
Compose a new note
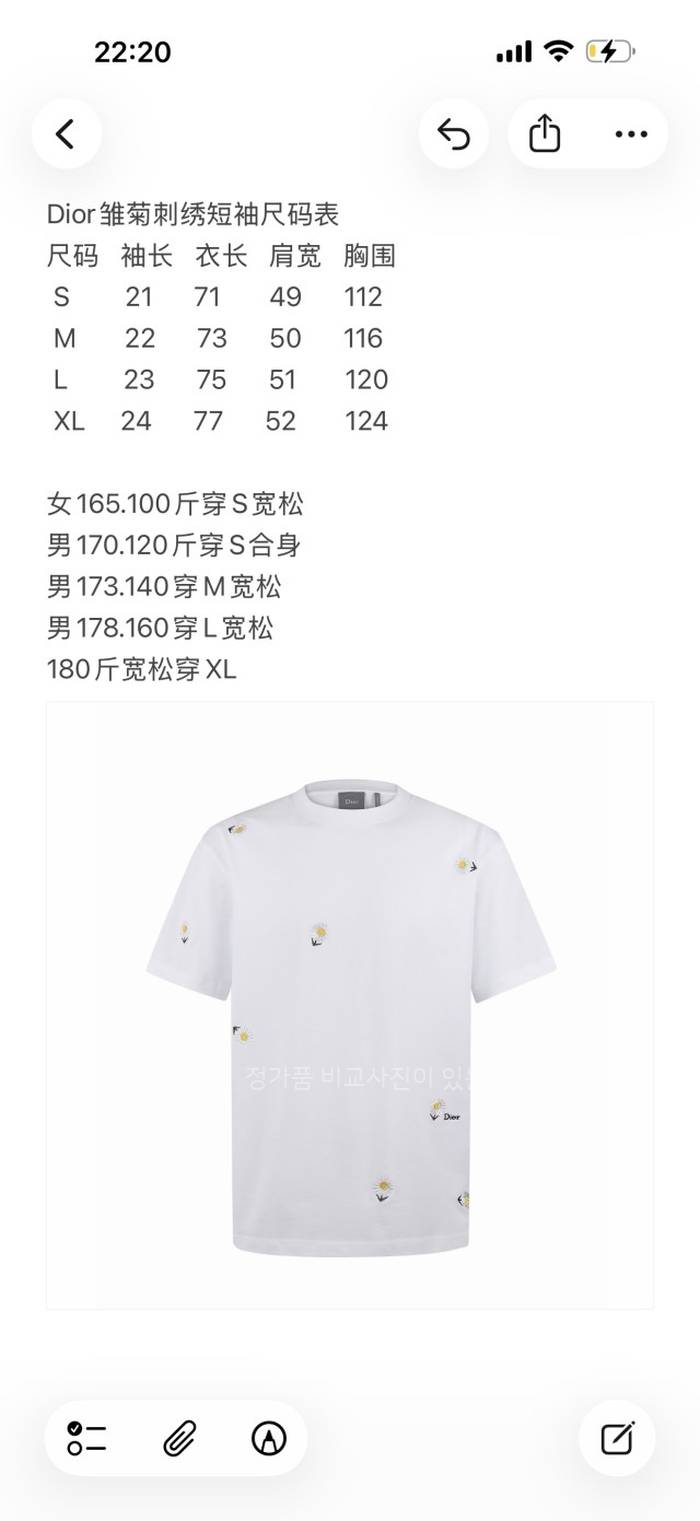tap(617, 1438)
